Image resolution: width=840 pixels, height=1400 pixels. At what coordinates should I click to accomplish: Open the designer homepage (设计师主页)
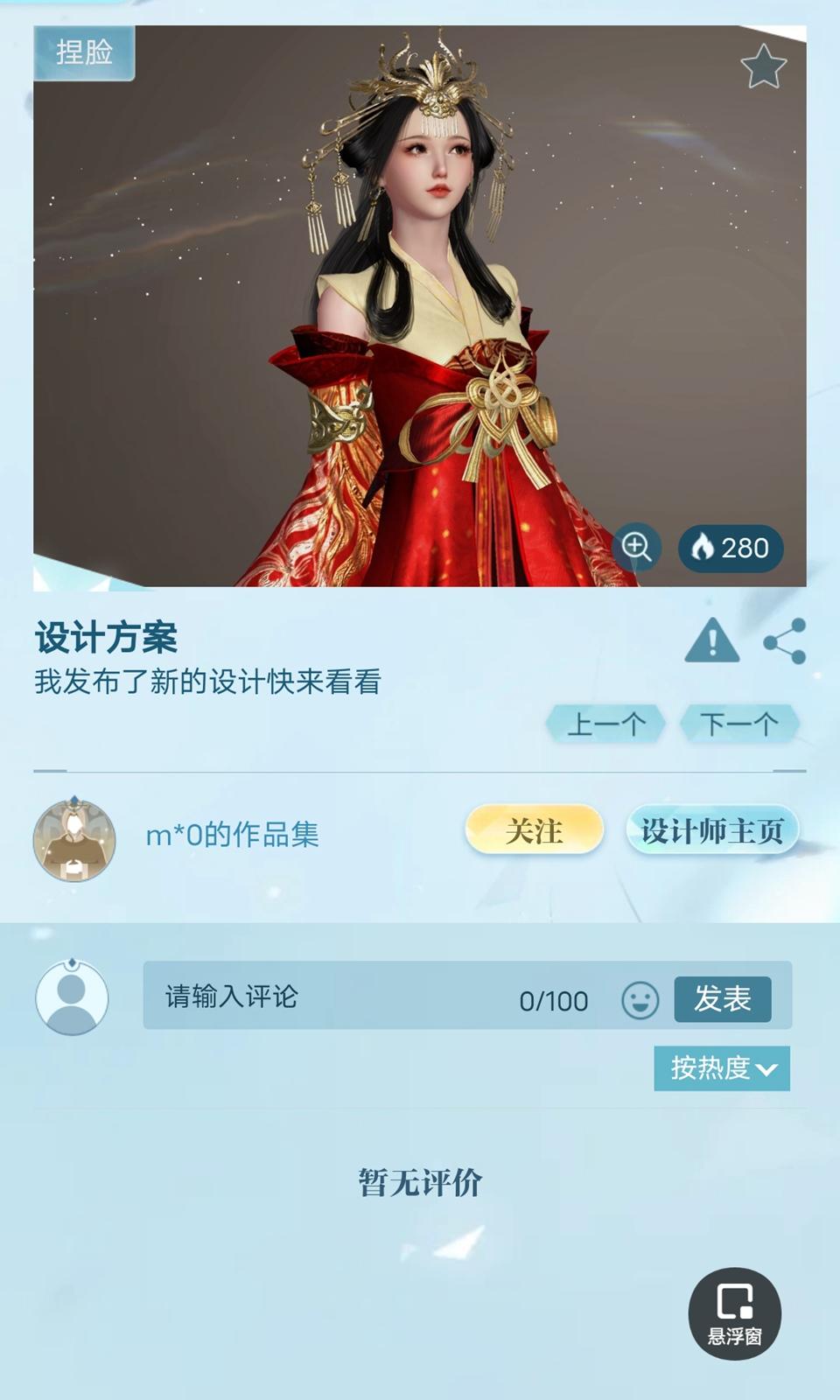[x=712, y=829]
